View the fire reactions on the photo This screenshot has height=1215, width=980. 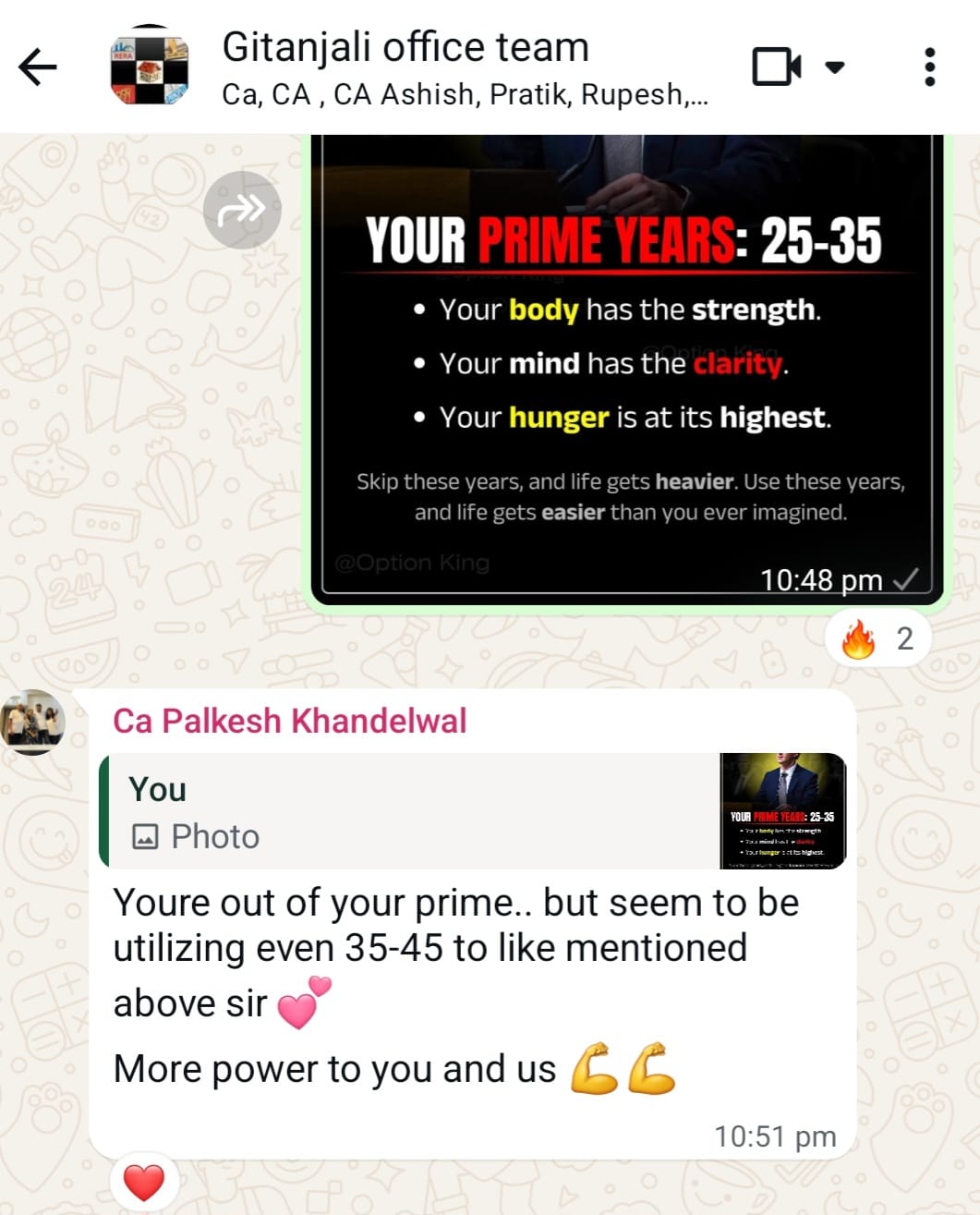(878, 638)
